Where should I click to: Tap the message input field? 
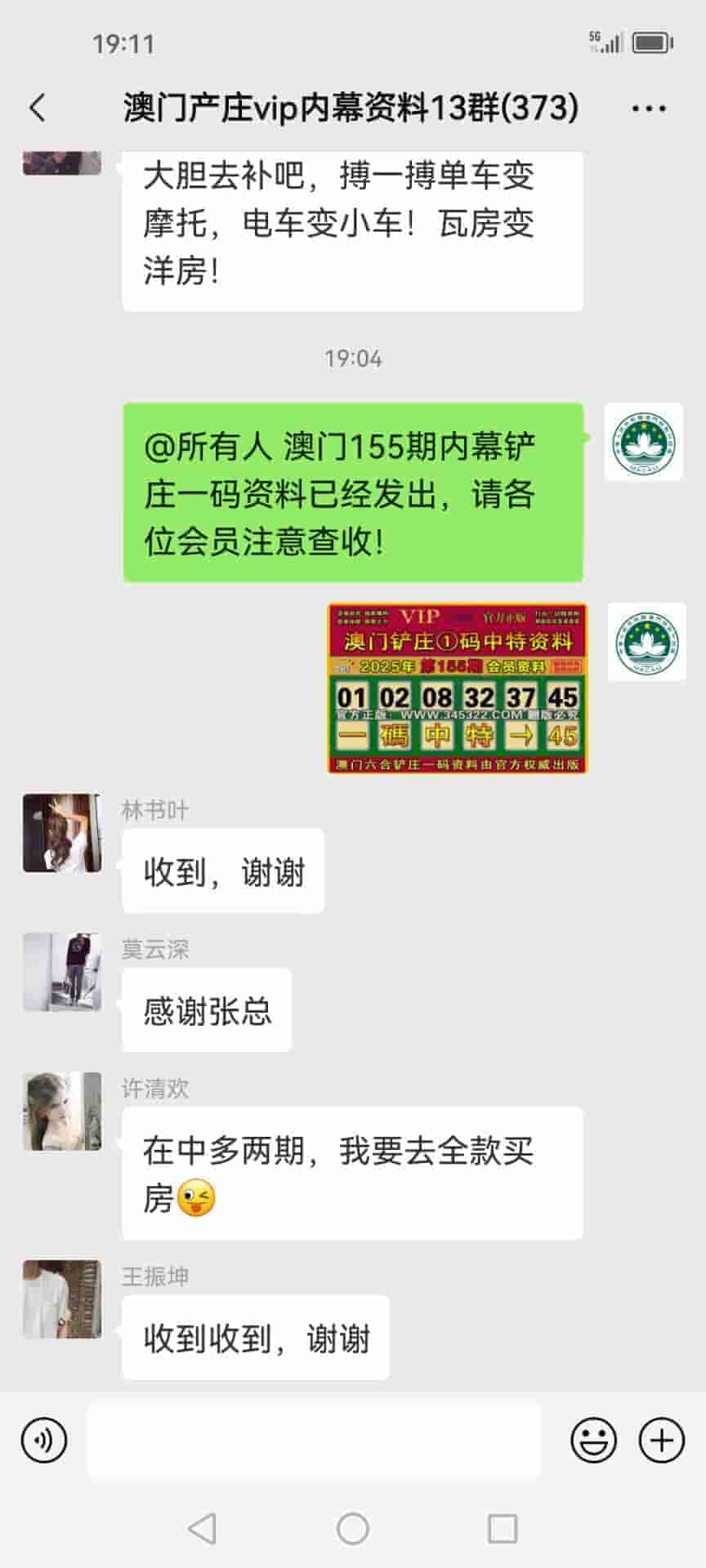(314, 1441)
